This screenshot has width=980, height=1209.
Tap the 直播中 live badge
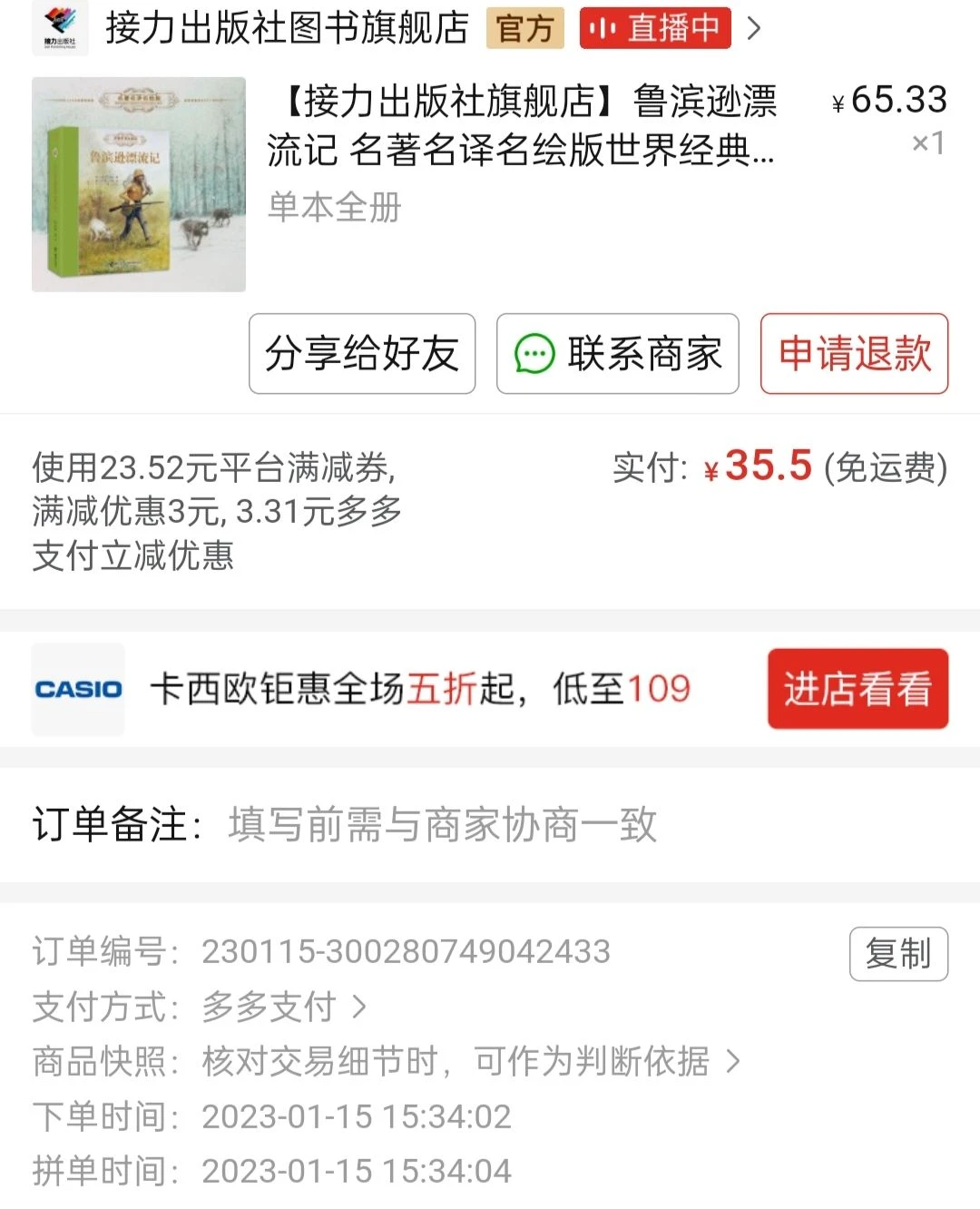(655, 27)
